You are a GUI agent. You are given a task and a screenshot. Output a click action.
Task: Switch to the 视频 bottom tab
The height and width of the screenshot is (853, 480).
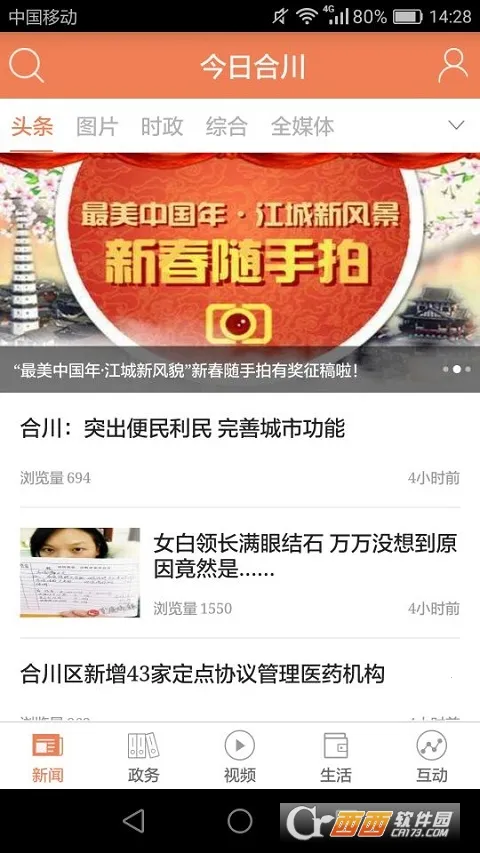click(239, 757)
